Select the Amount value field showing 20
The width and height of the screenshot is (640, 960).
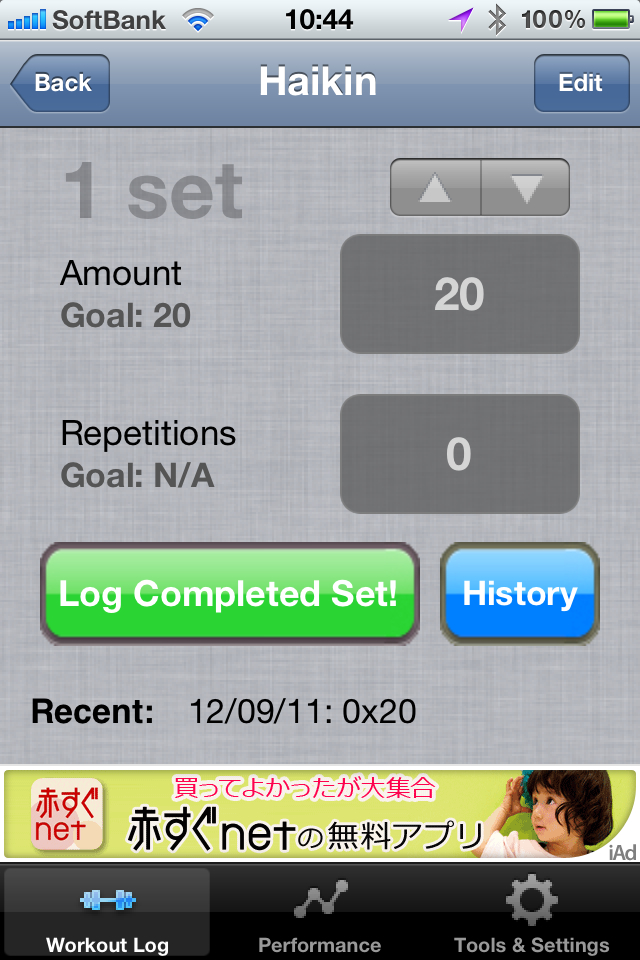(460, 294)
